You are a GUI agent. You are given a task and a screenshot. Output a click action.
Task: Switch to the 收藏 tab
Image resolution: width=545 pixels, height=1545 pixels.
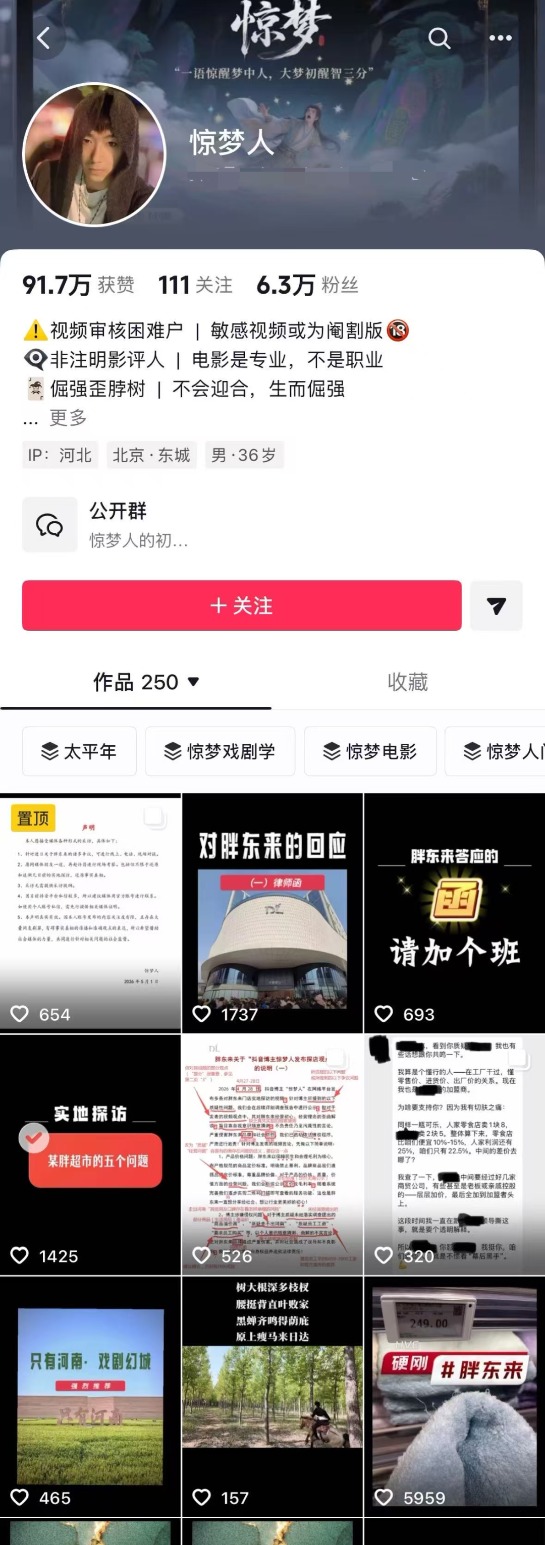[x=408, y=682]
